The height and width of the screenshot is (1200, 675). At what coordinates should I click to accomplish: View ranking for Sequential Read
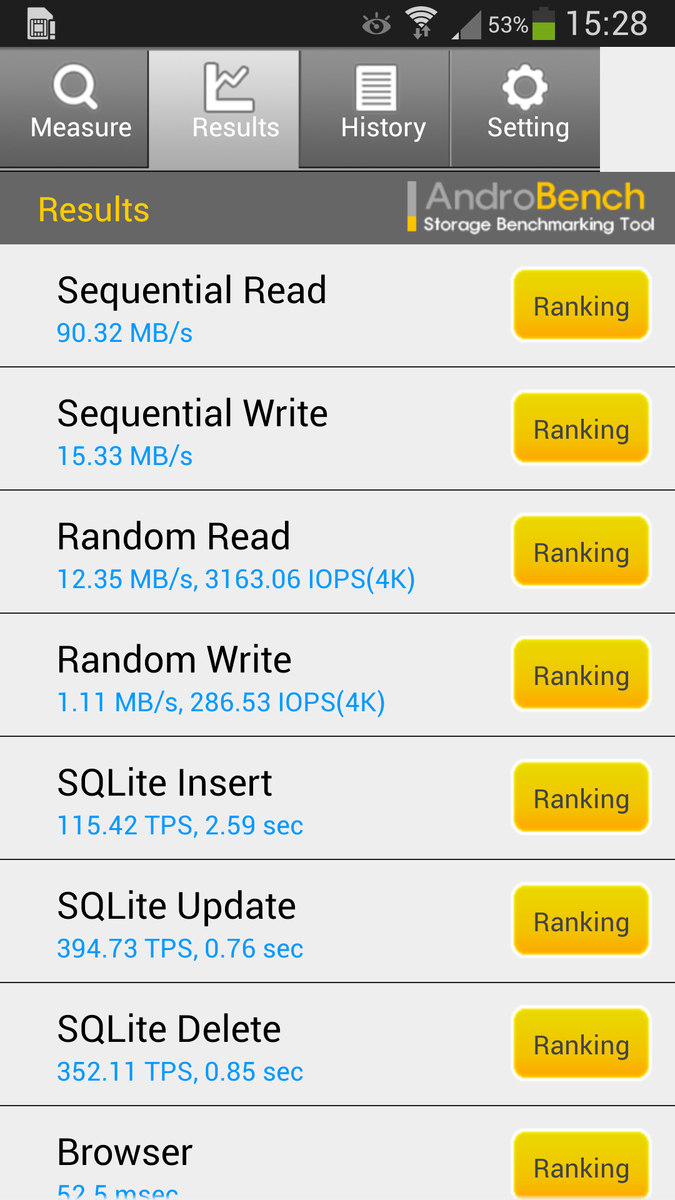(x=581, y=306)
